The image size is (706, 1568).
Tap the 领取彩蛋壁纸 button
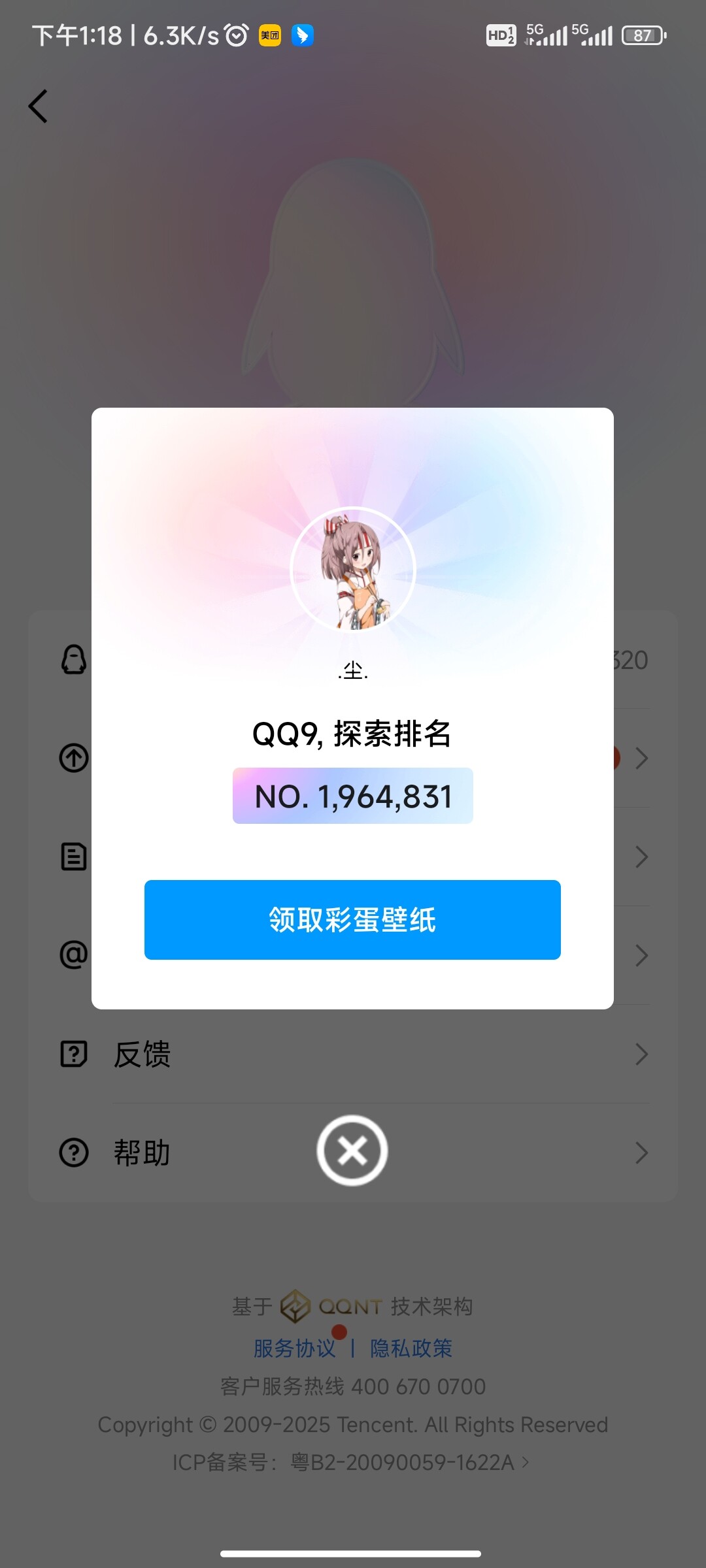(x=352, y=919)
